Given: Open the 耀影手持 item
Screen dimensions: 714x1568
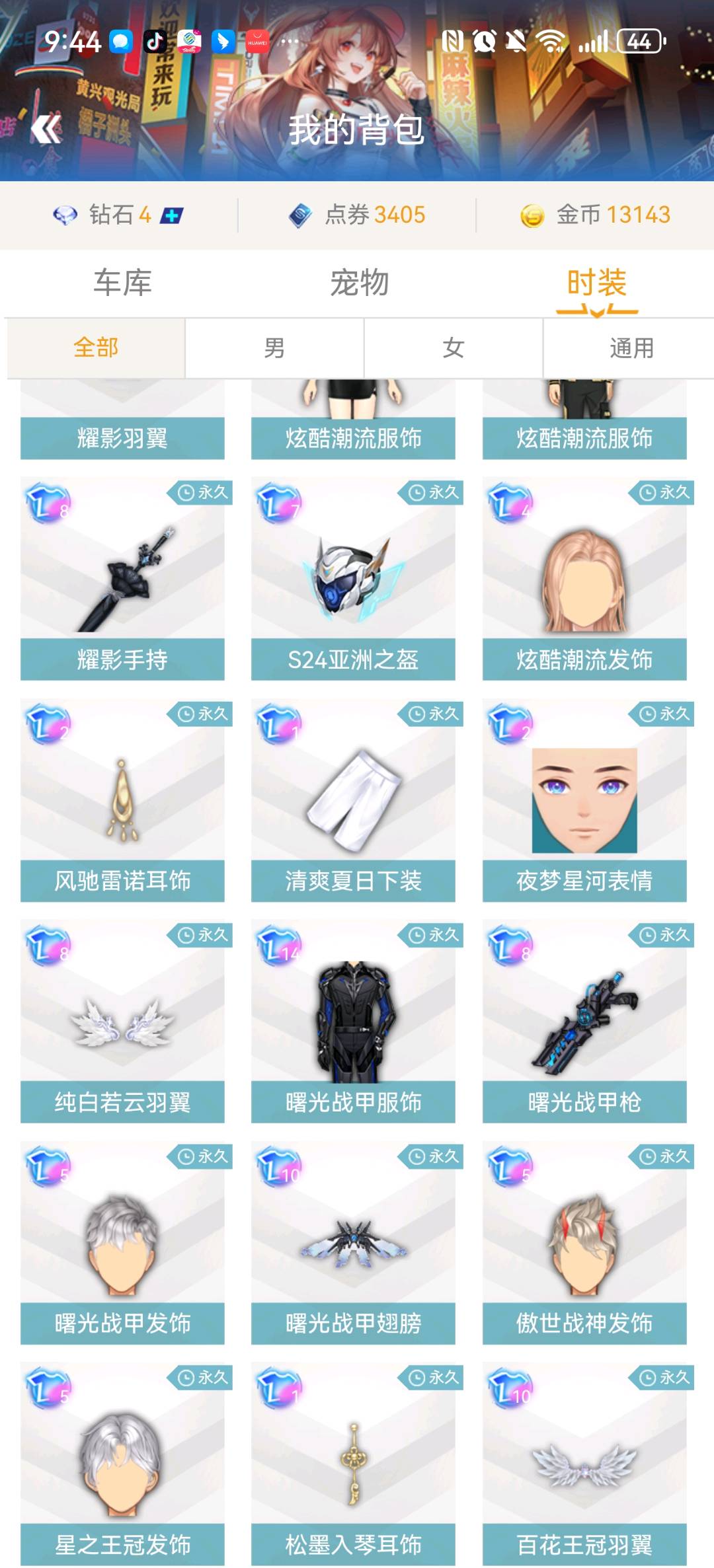Looking at the screenshot, I should (x=122, y=578).
